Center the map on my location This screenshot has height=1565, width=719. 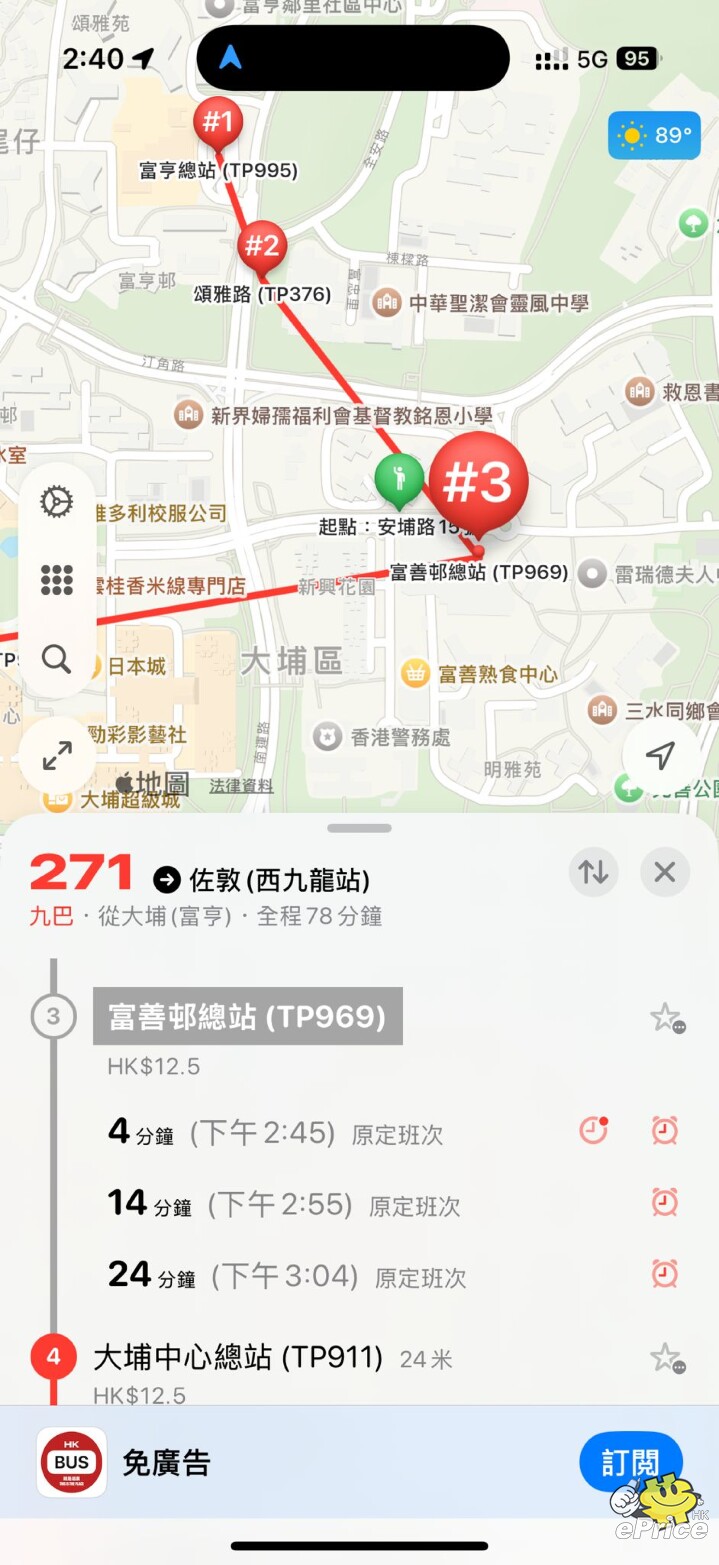pos(660,756)
